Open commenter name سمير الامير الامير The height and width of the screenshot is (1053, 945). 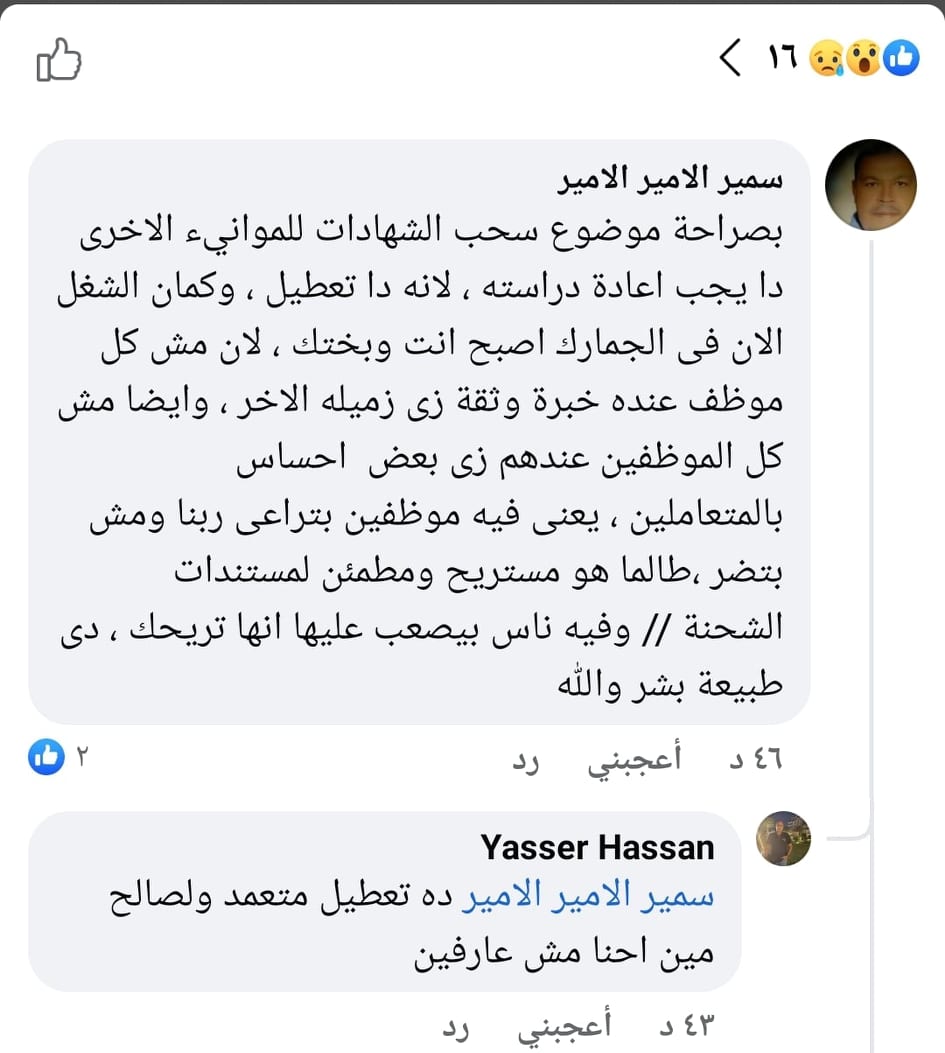click(x=681, y=181)
